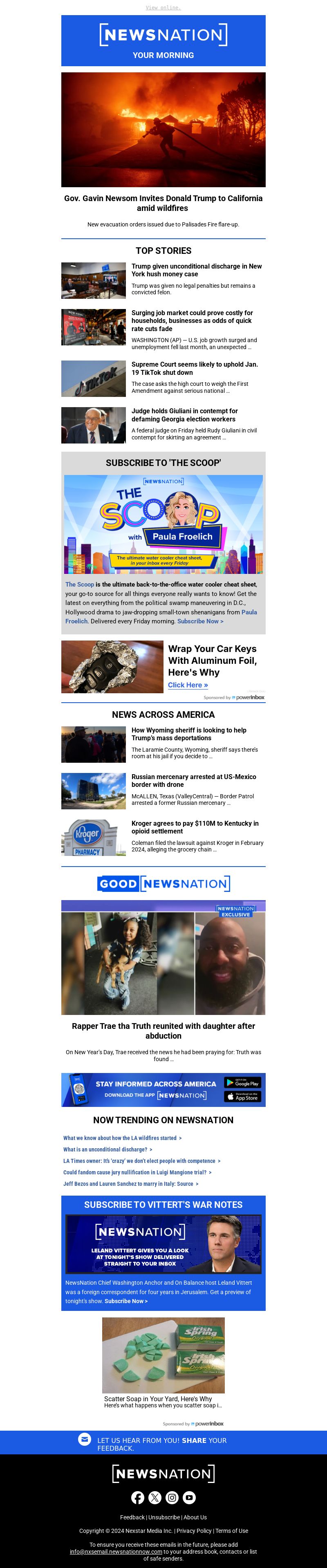Open NewsNation's YouTube channel icon
This screenshot has width=327, height=1568.
click(x=189, y=1497)
